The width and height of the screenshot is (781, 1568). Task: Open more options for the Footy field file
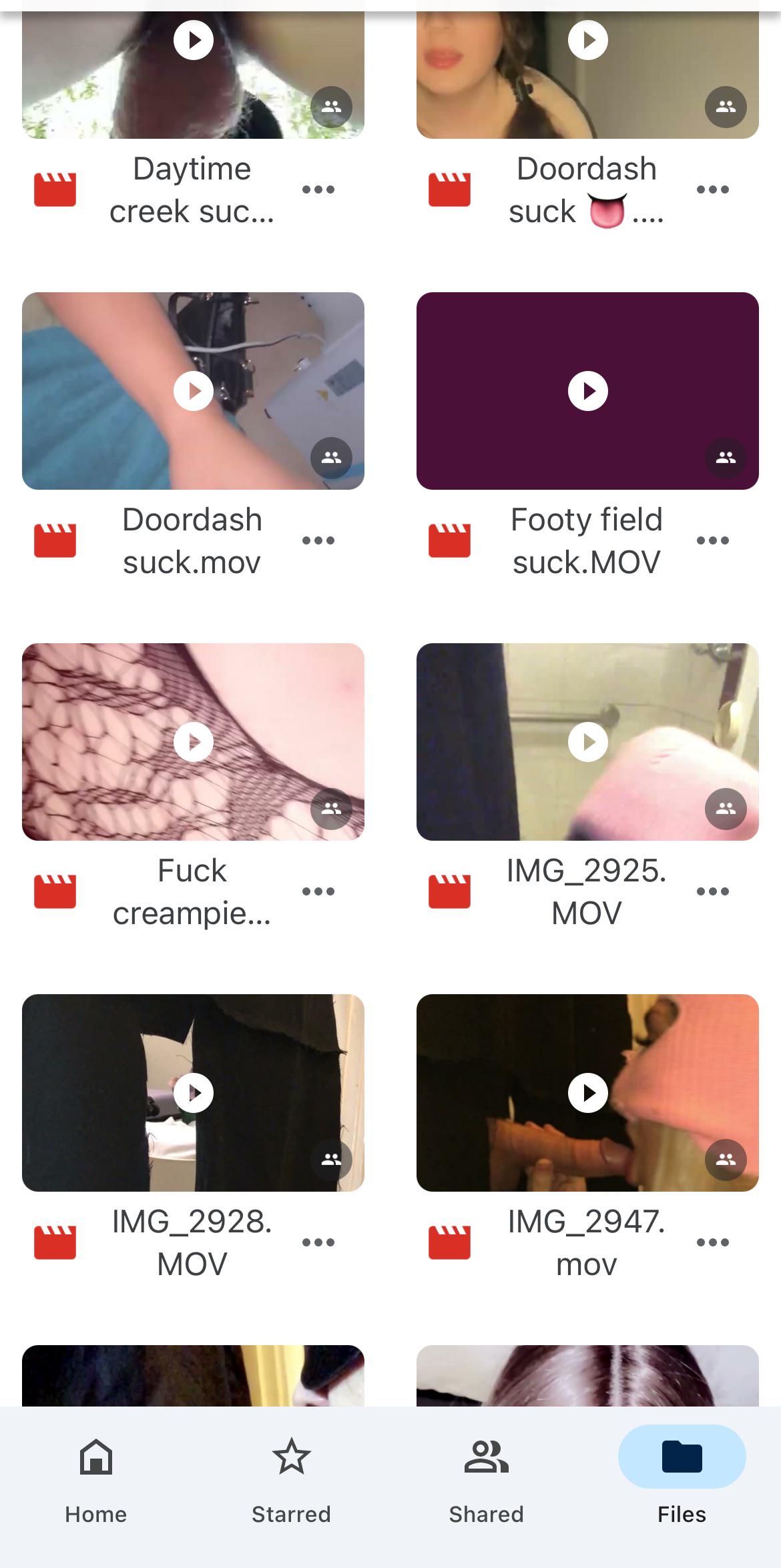pos(712,540)
